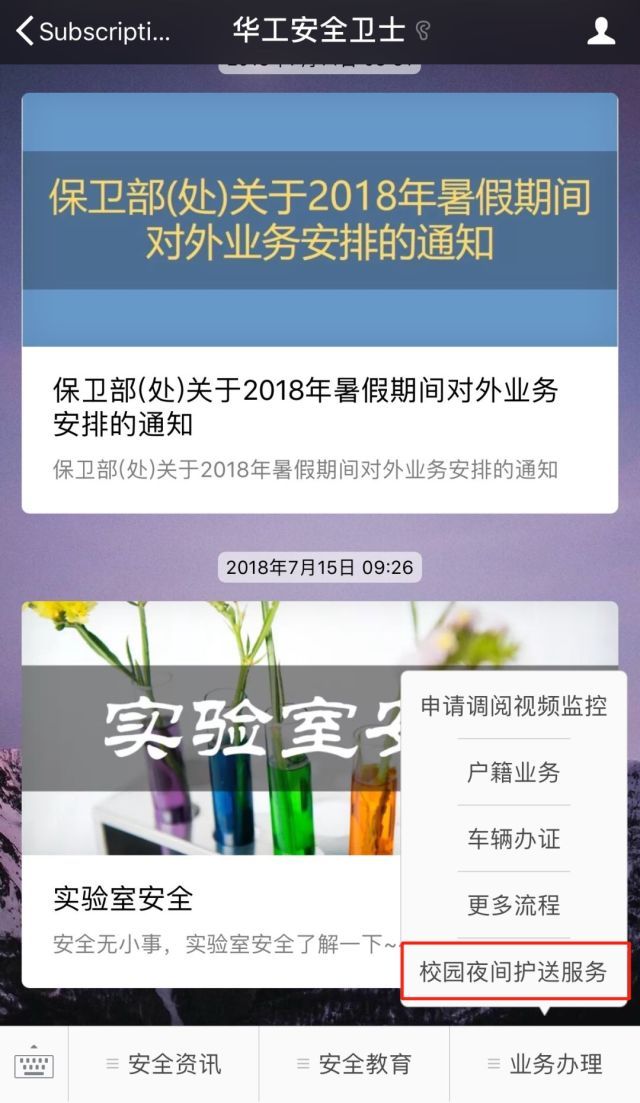
Task: Open 车辆办证 menu item
Action: tap(513, 839)
